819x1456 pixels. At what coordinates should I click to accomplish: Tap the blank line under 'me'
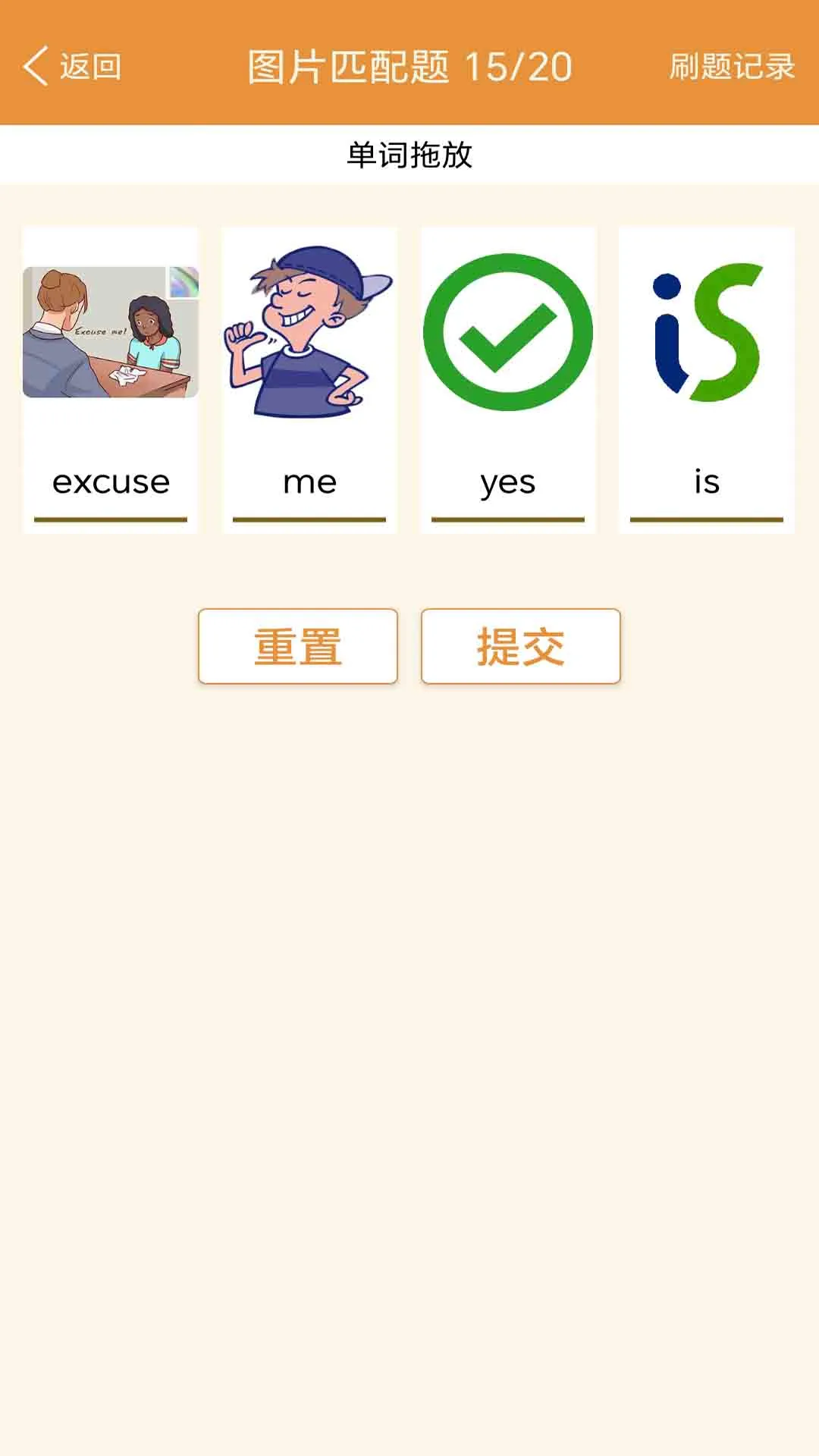(x=309, y=520)
